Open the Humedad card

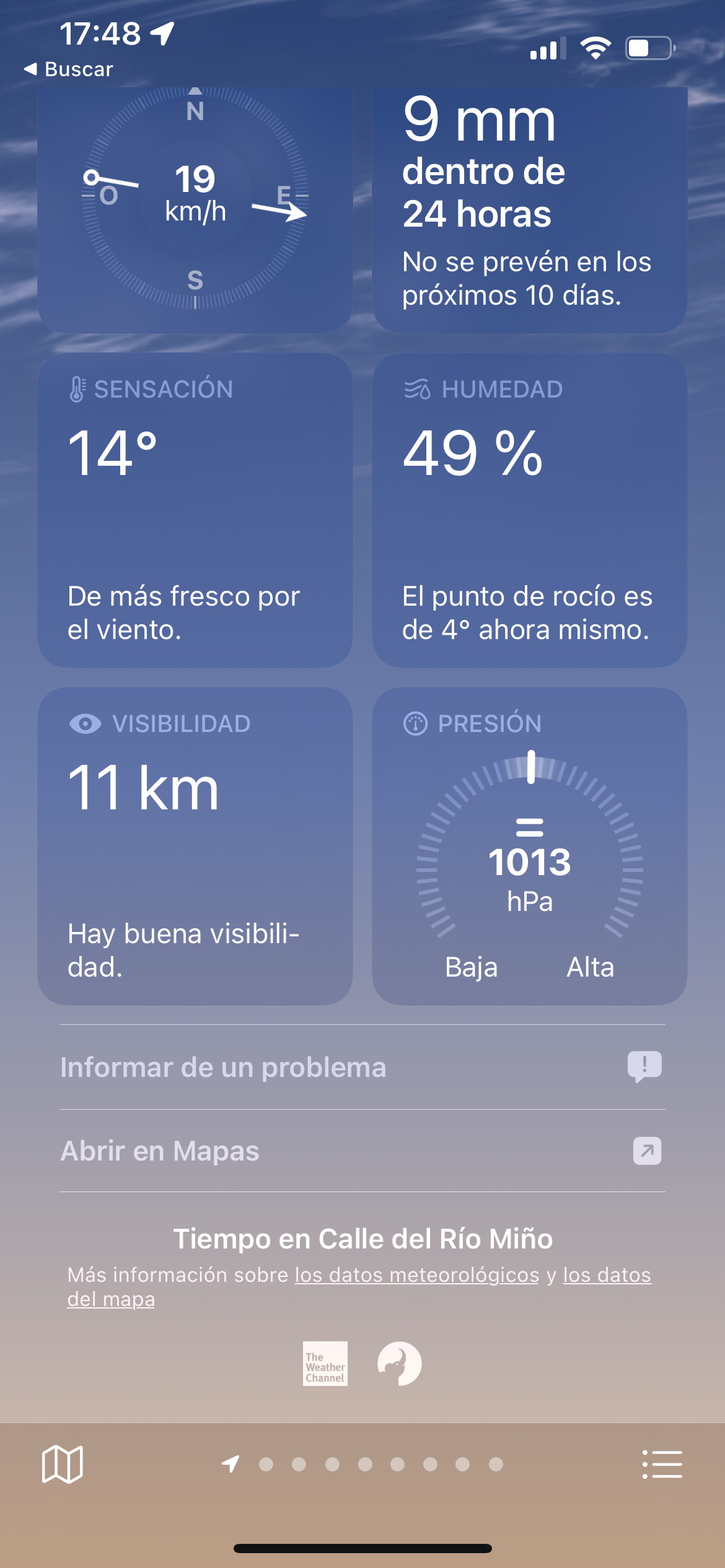pyautogui.click(x=530, y=510)
